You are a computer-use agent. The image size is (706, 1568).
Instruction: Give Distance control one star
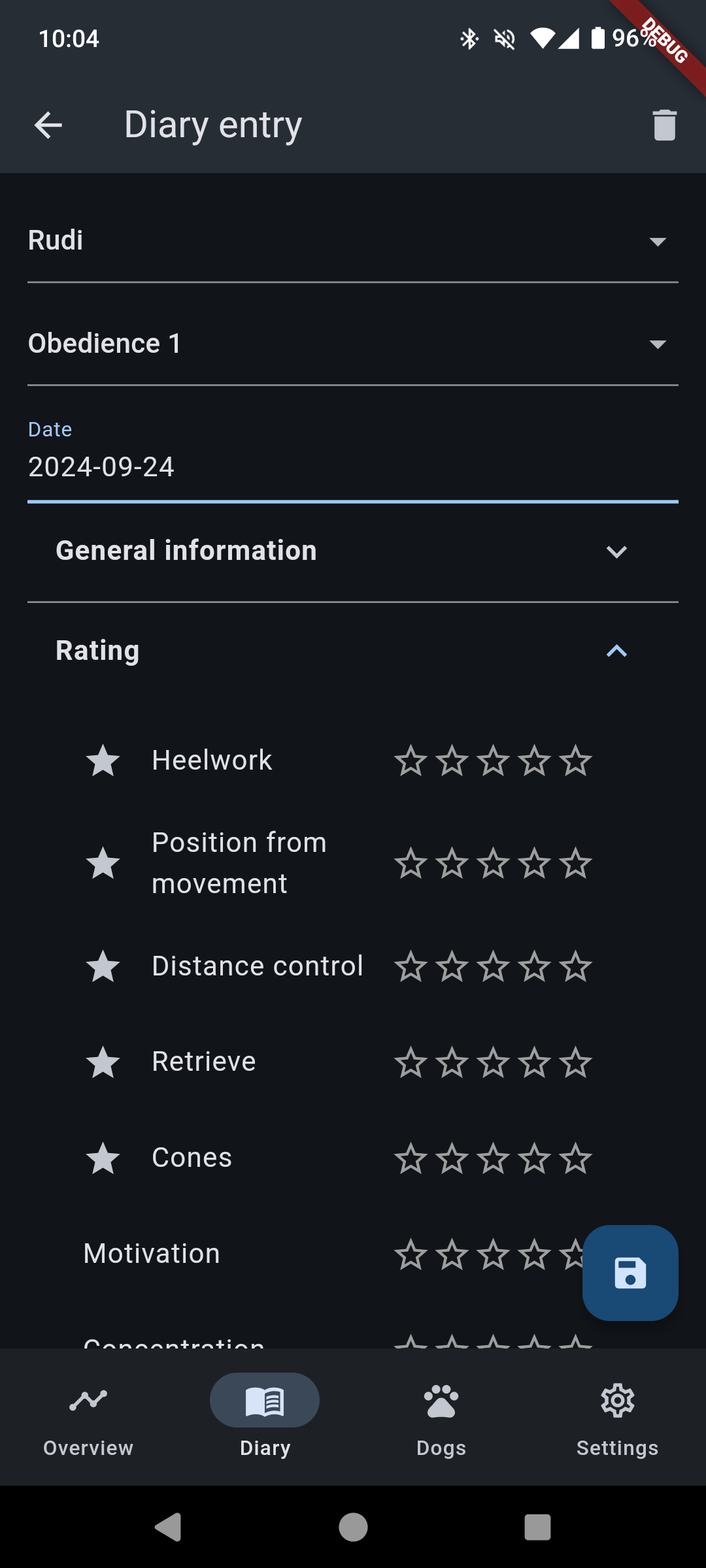[x=411, y=967]
